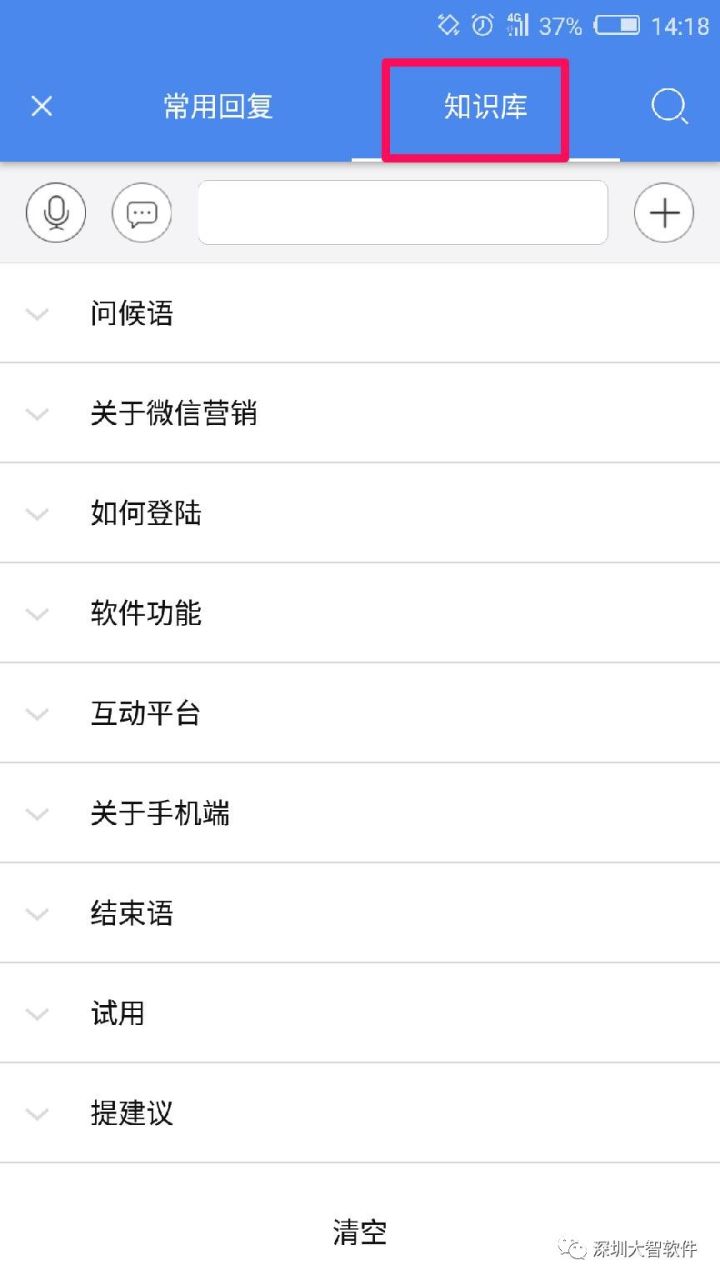This screenshot has width=720, height=1280.
Task: Open the chat bubble quick reply icon
Action: pyautogui.click(x=142, y=212)
